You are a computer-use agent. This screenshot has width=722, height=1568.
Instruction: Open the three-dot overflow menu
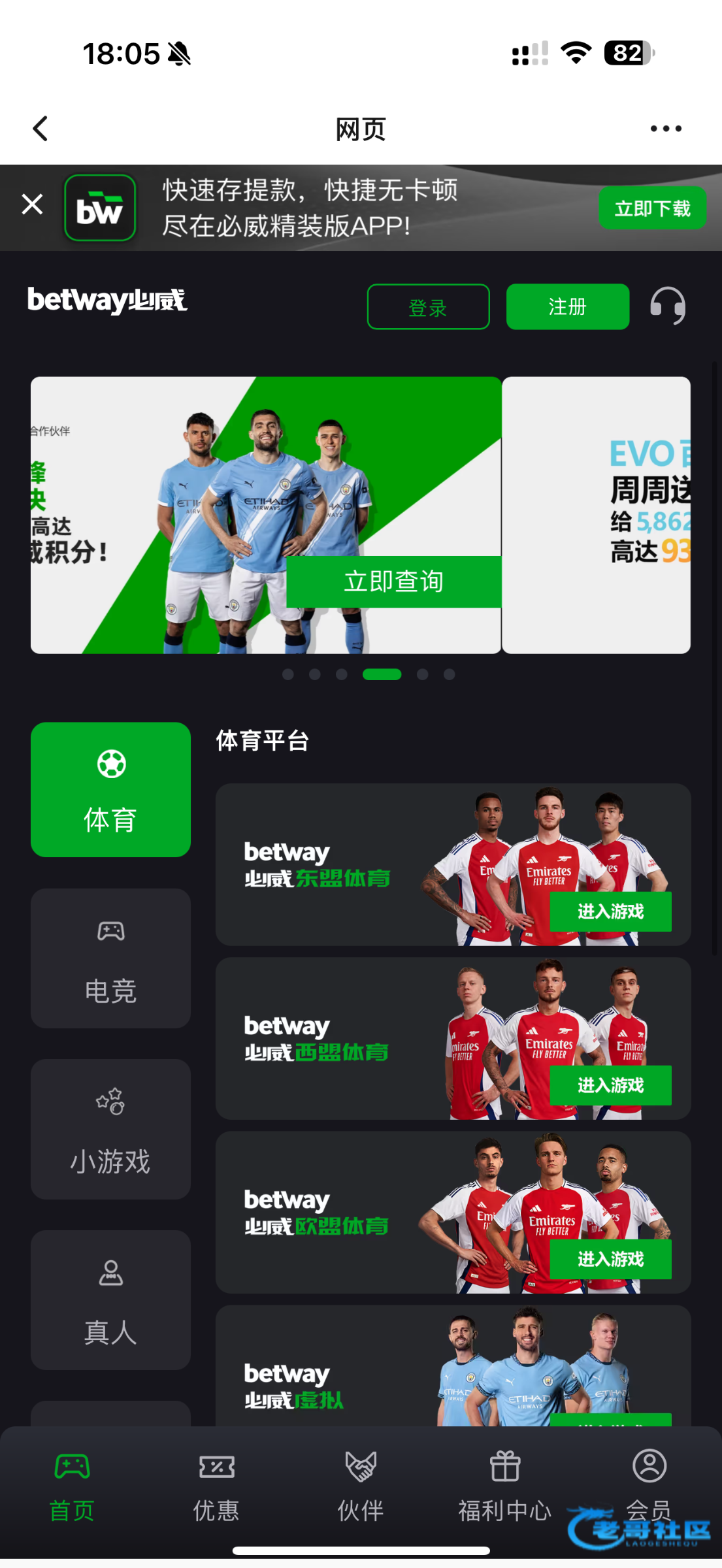click(x=666, y=129)
